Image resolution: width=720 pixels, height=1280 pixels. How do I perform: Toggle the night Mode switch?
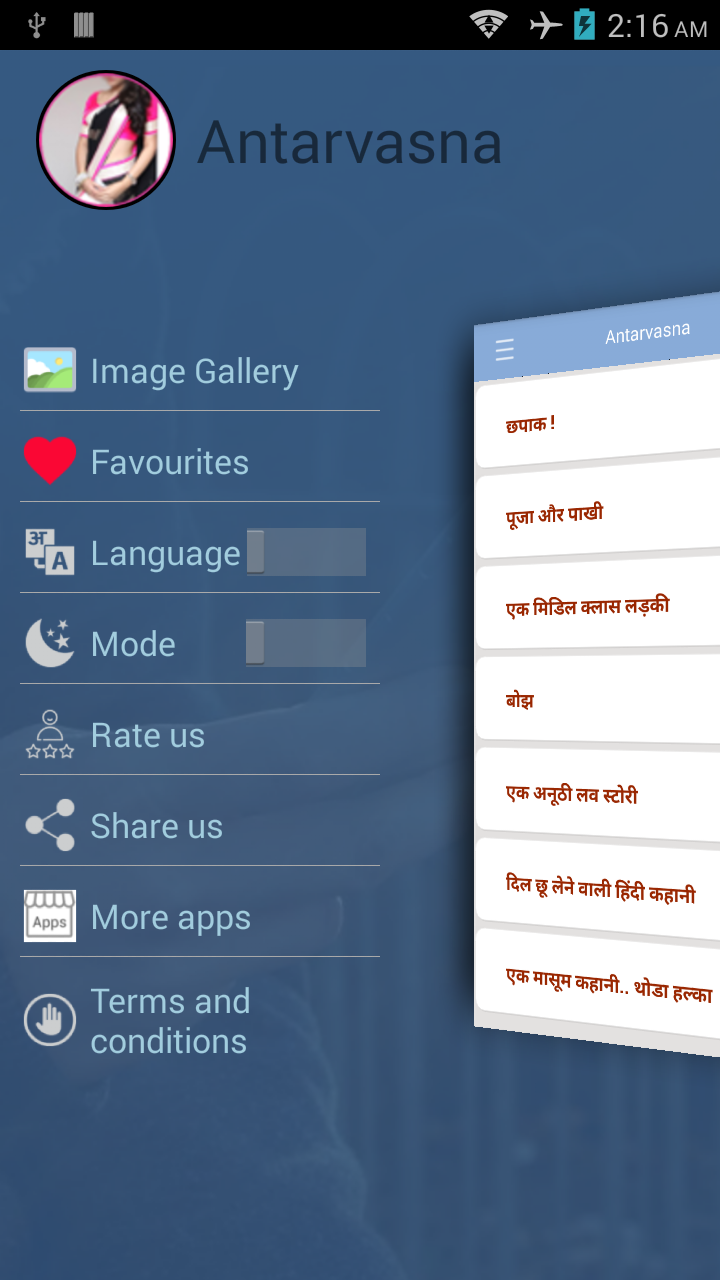click(305, 643)
